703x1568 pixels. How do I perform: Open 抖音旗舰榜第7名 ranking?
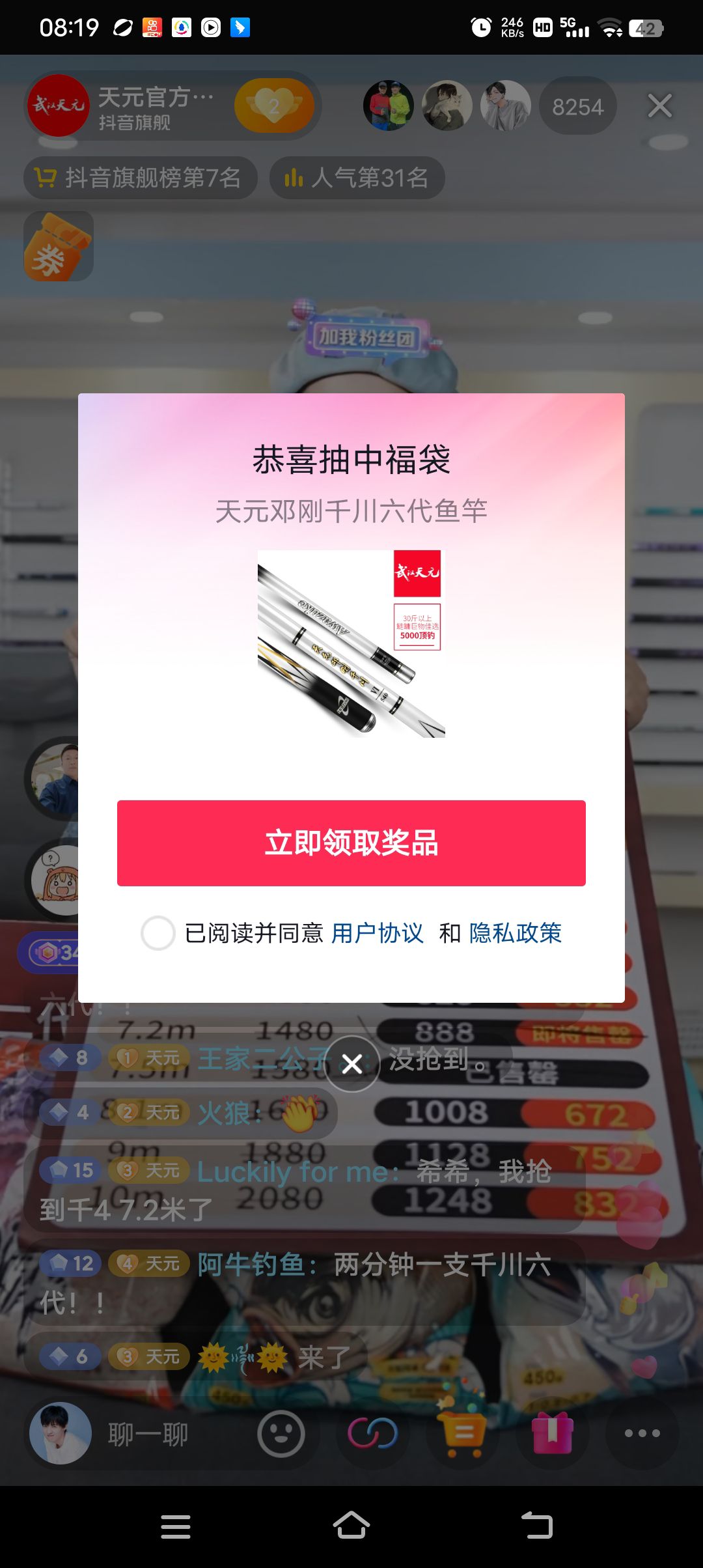pos(141,178)
